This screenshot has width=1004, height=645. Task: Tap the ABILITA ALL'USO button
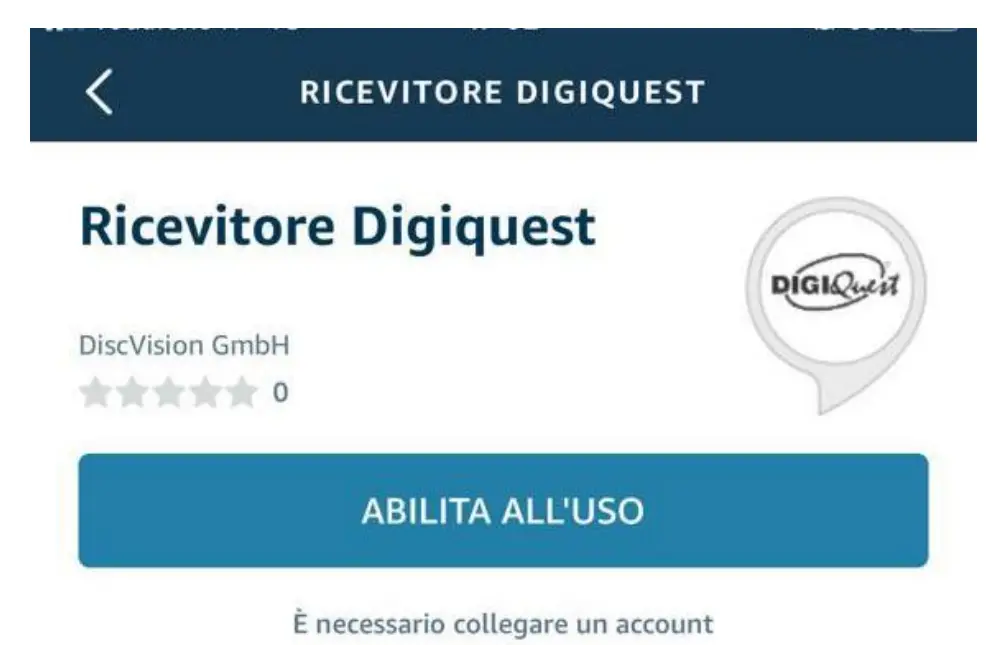(x=503, y=511)
